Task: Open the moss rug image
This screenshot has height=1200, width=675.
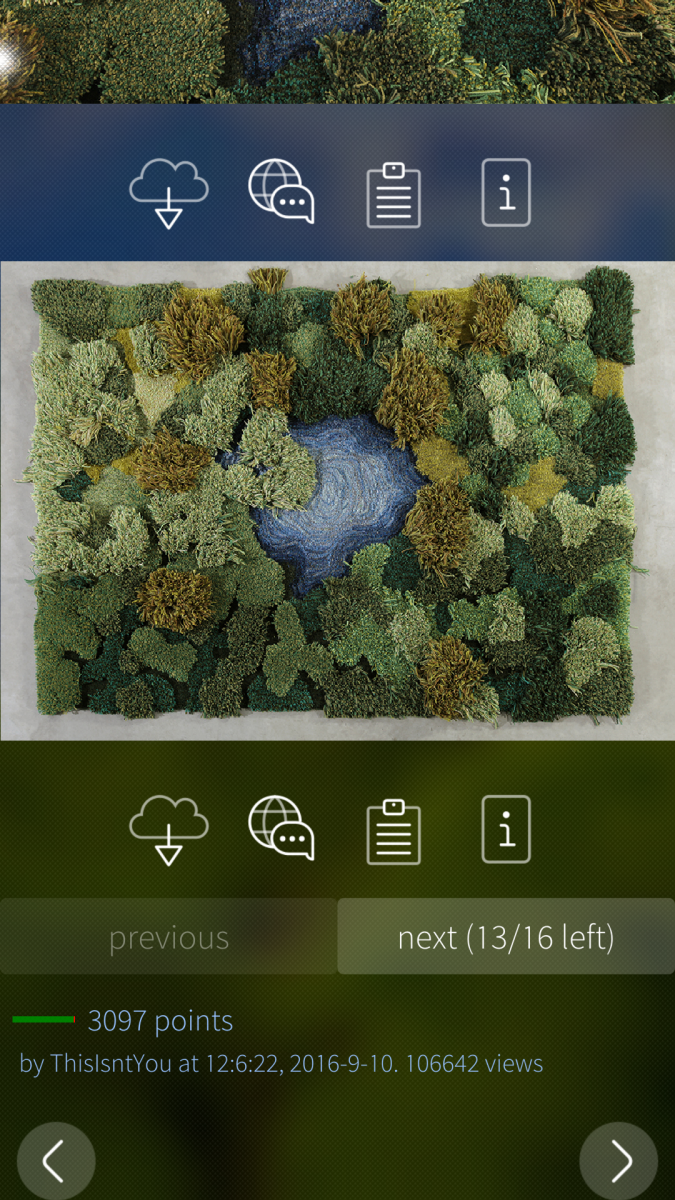Action: [337, 500]
